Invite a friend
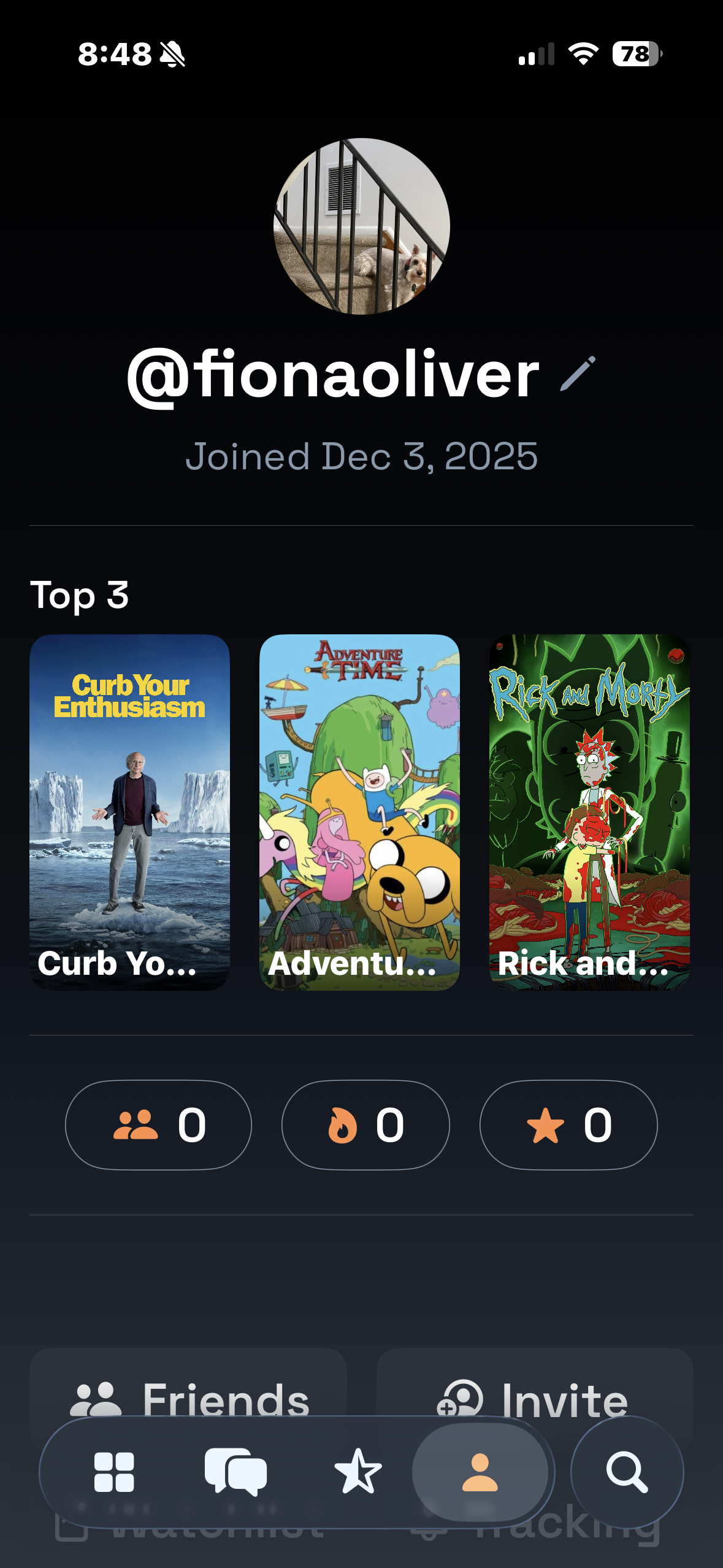Screen dimensions: 723x1568 [534, 1388]
